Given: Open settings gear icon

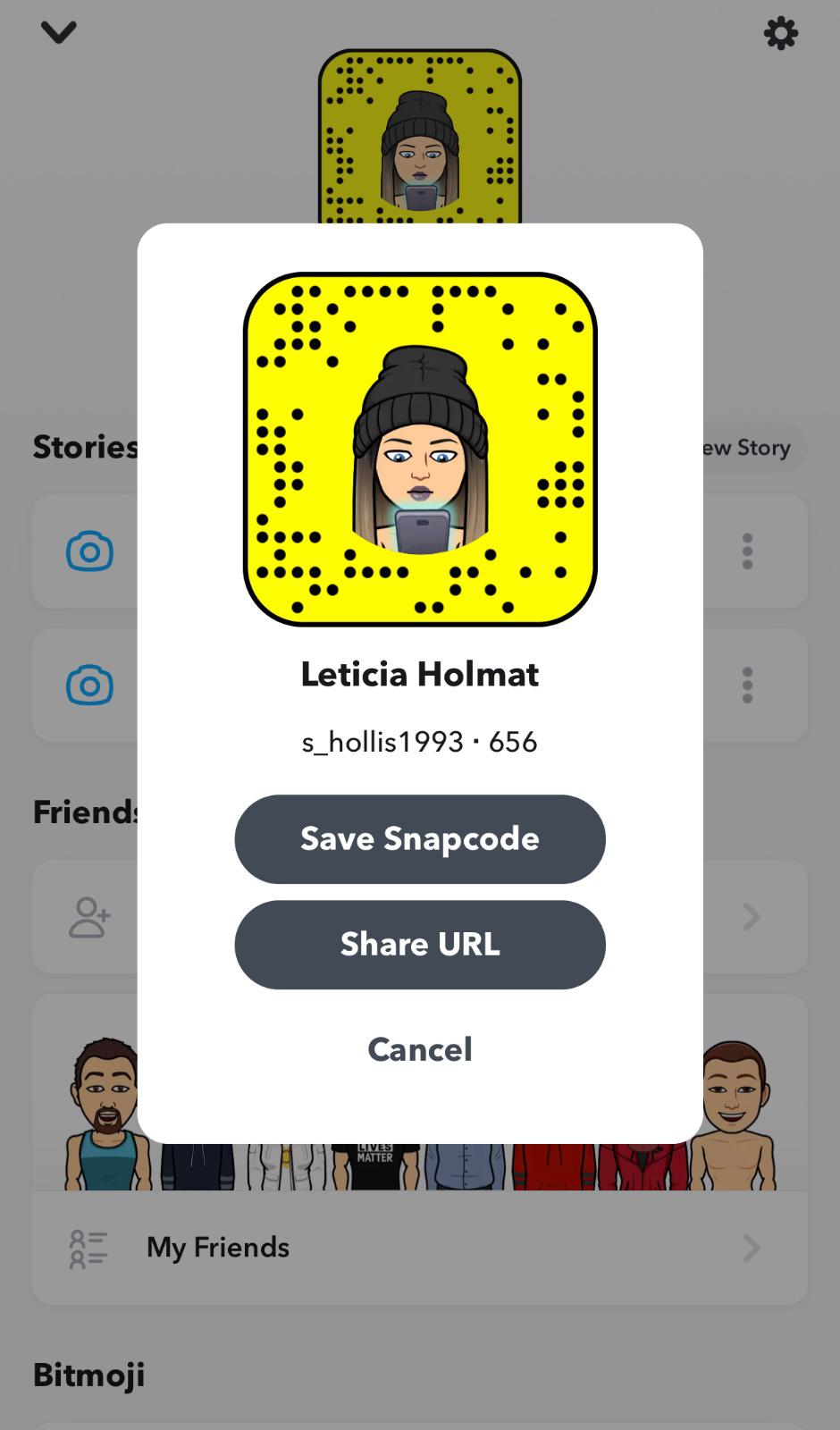Looking at the screenshot, I should coord(780,34).
